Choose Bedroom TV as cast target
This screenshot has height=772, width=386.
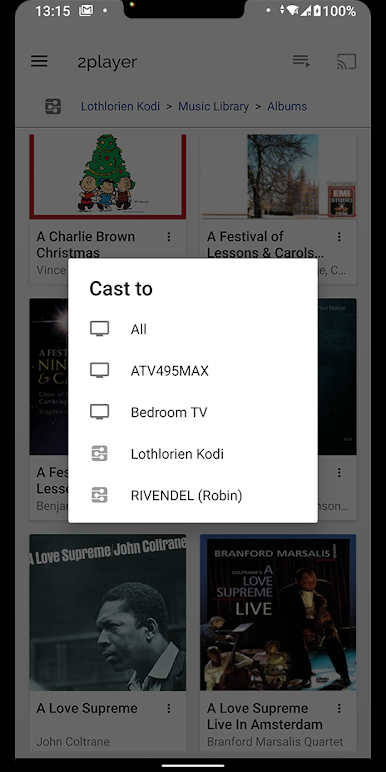click(x=193, y=412)
